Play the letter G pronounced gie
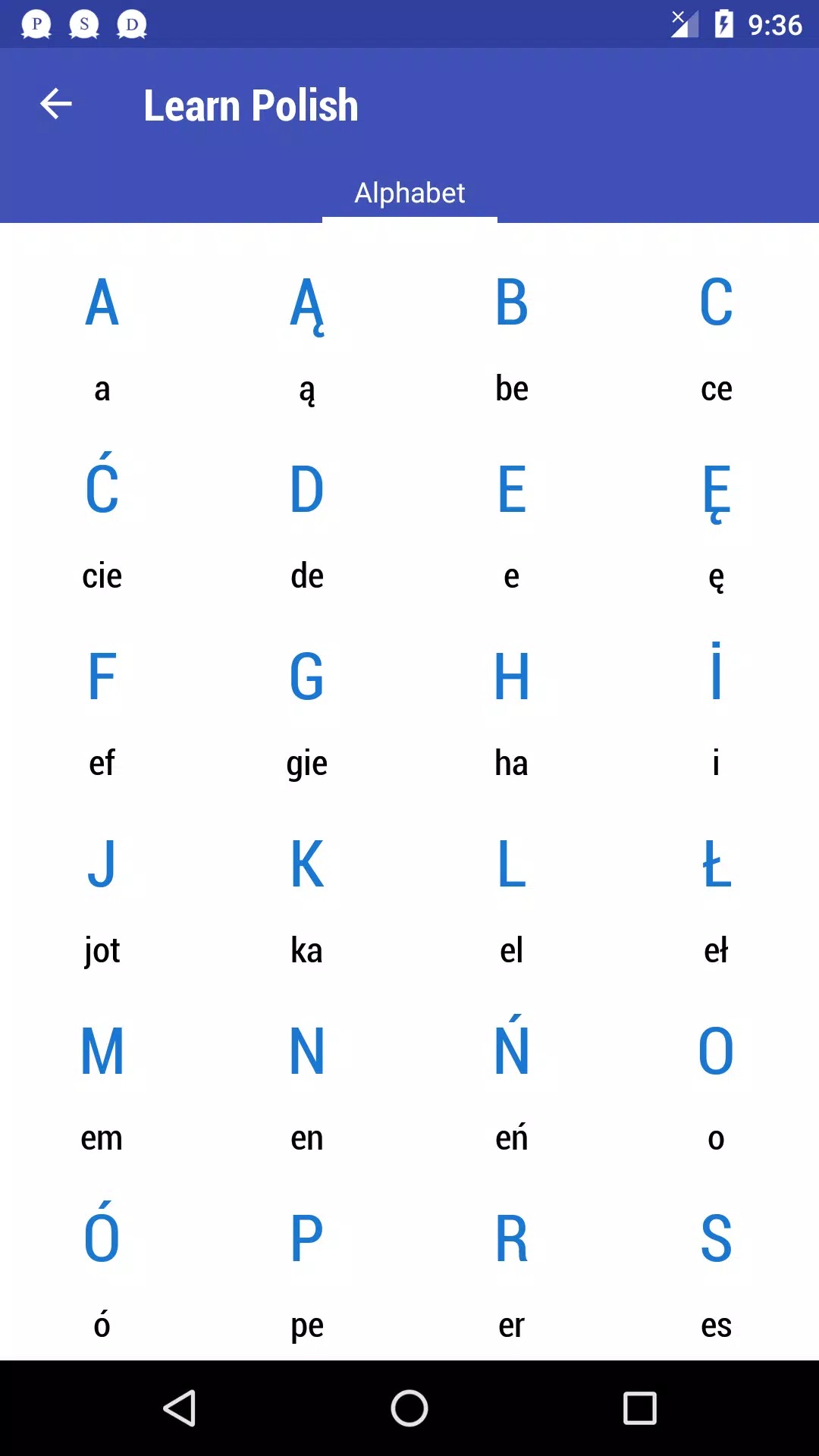 pyautogui.click(x=307, y=713)
